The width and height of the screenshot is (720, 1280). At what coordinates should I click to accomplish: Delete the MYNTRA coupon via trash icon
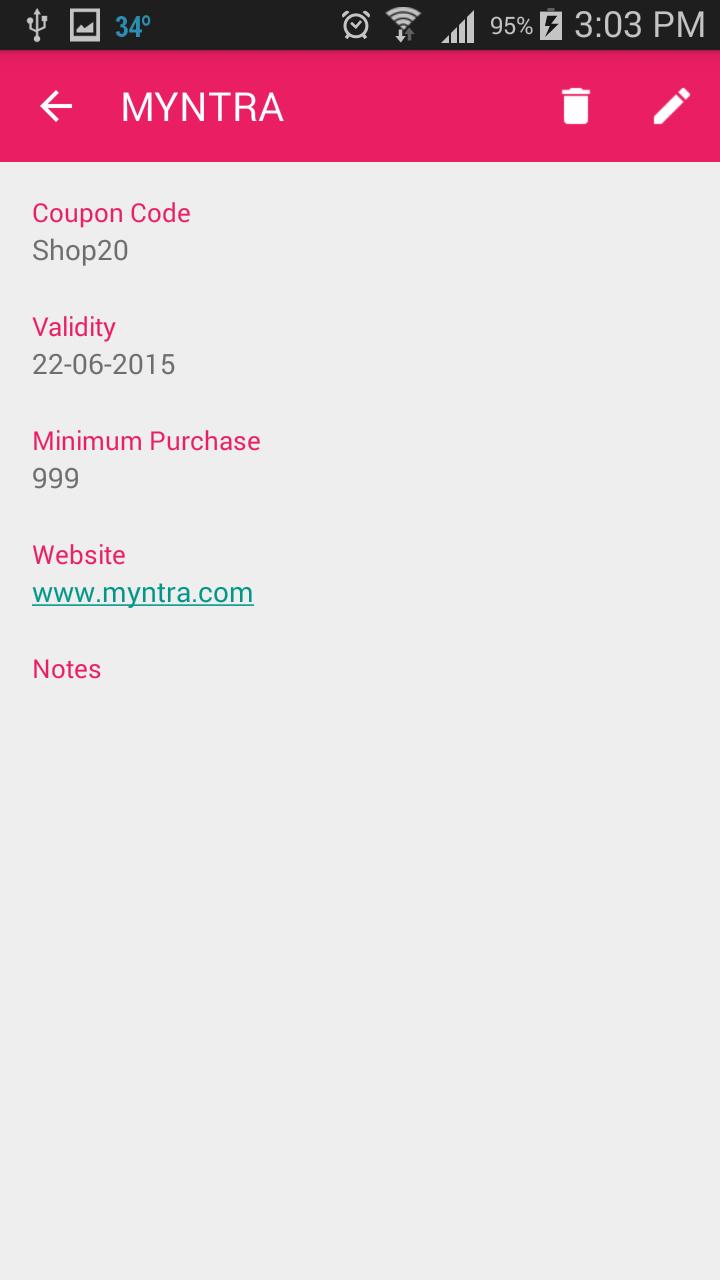[x=574, y=105]
